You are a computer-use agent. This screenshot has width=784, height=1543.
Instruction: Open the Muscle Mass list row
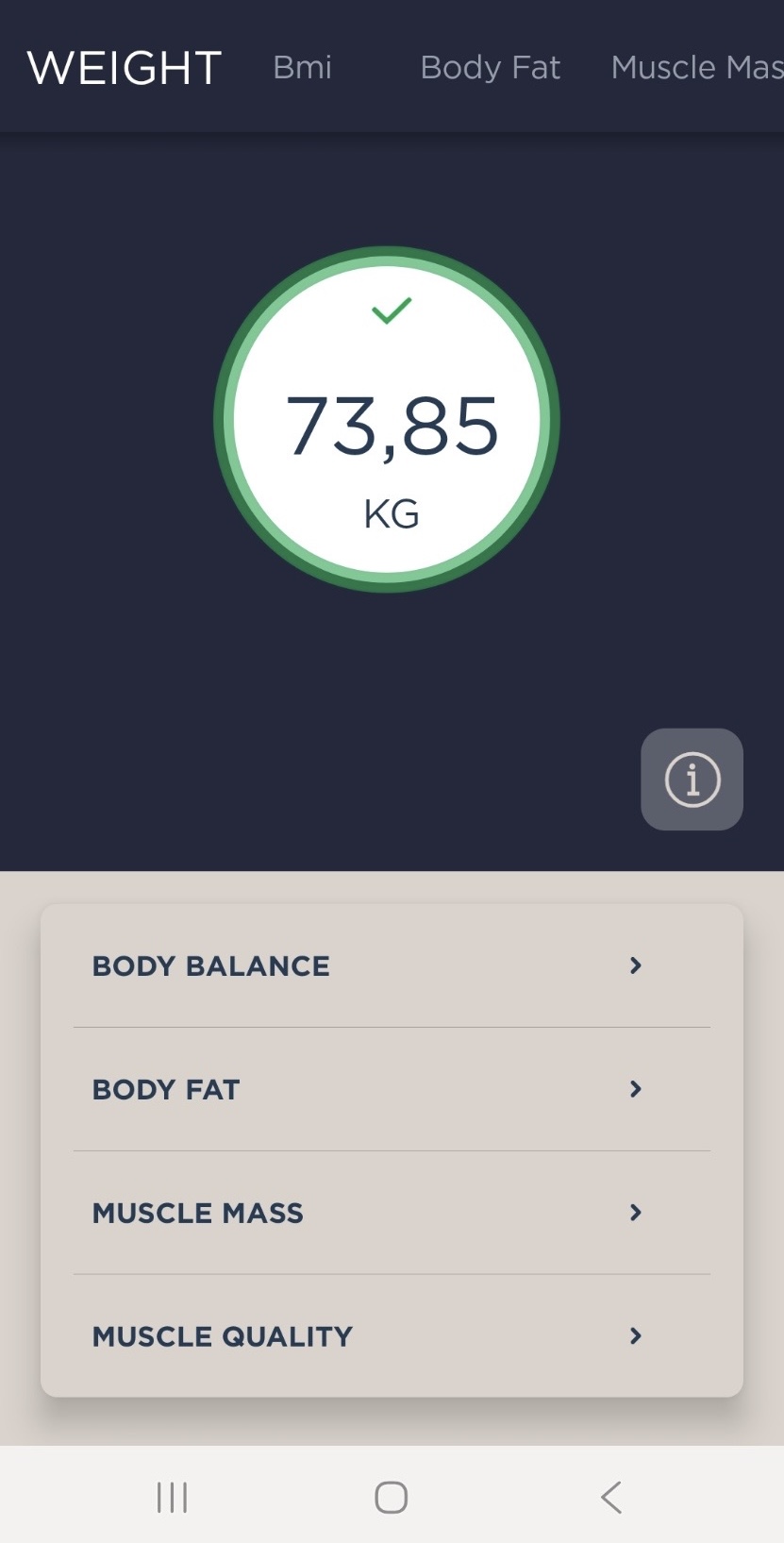coord(392,1213)
